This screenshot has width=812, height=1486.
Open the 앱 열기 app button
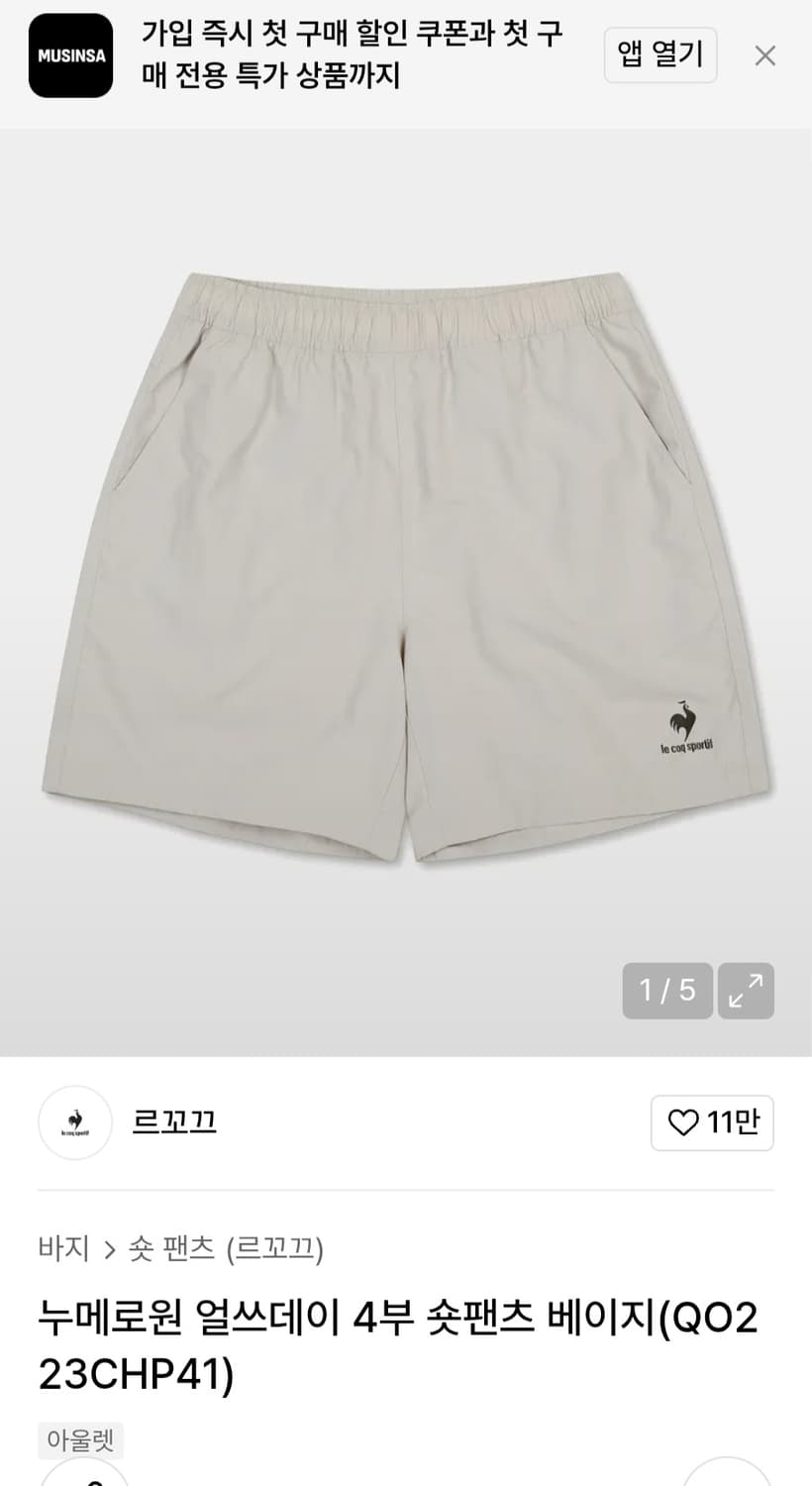(x=660, y=56)
